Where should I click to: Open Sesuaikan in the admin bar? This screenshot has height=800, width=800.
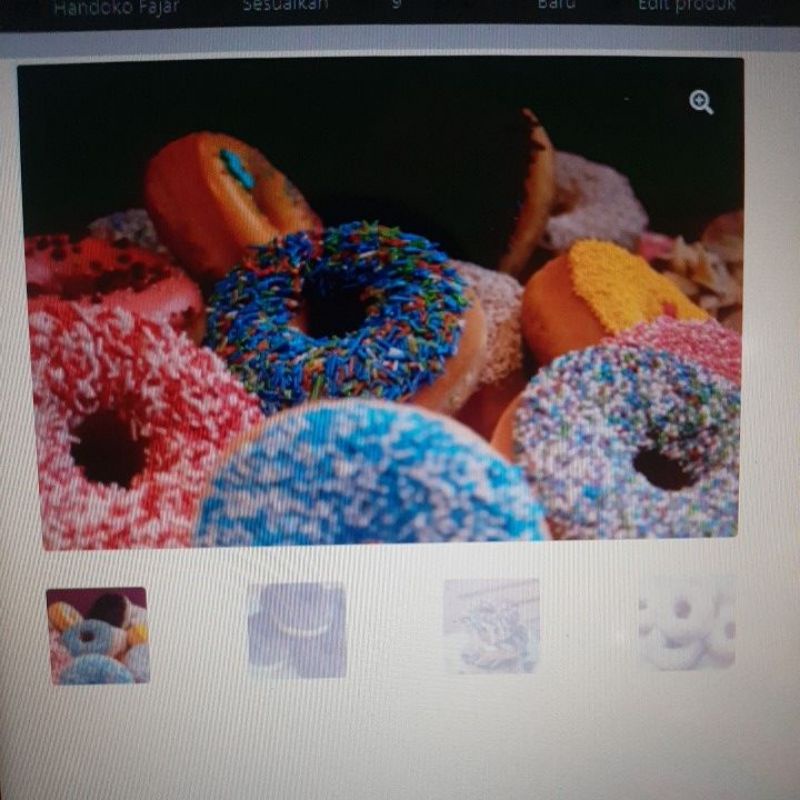(285, 6)
